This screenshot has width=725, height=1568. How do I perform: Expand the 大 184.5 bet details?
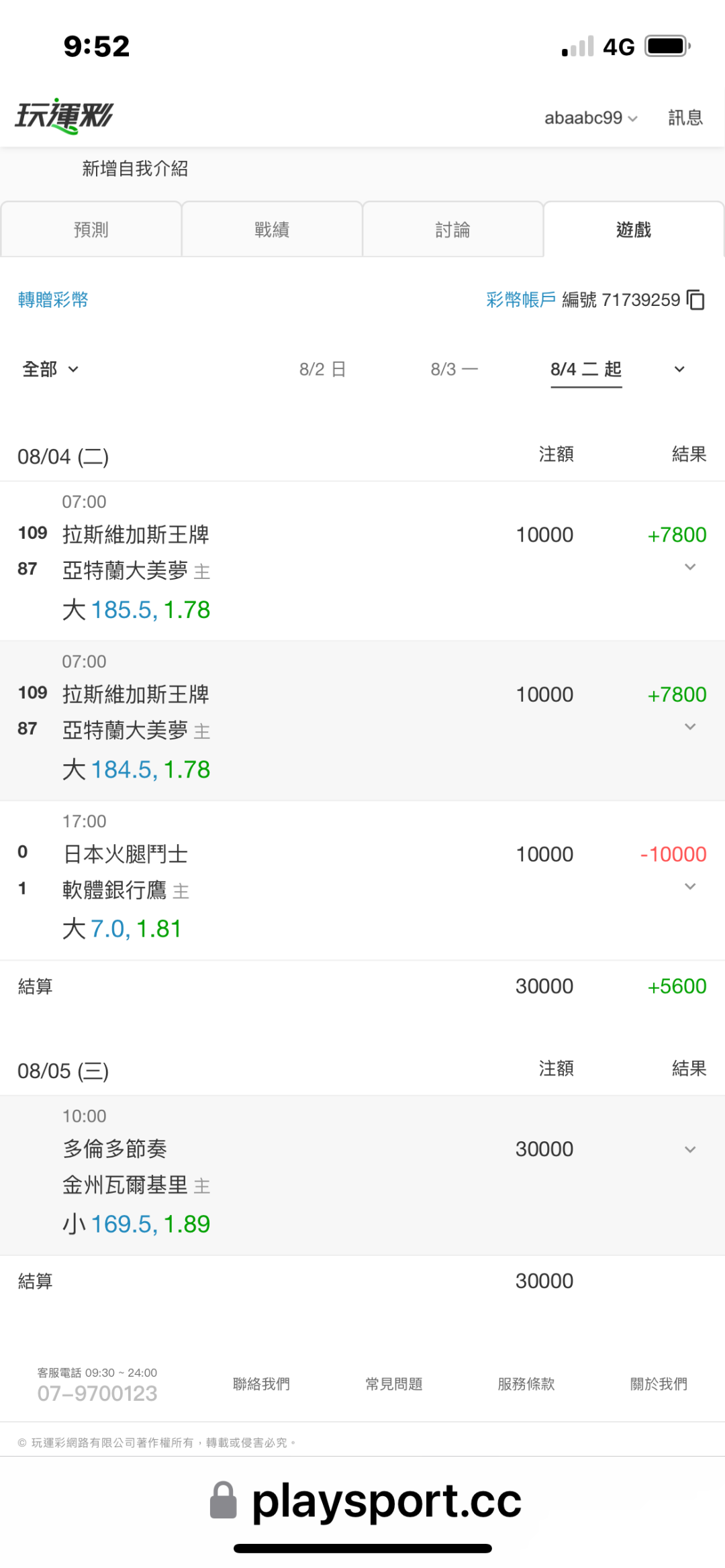click(690, 727)
